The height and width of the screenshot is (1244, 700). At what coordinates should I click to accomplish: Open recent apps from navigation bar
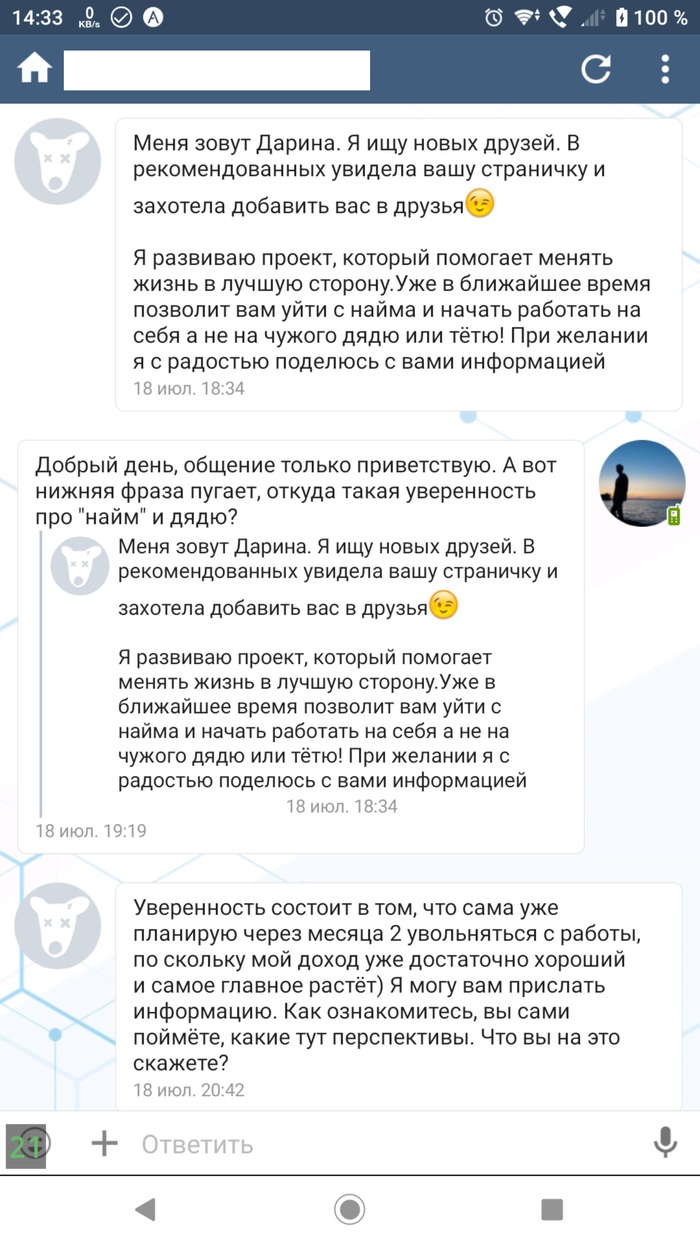(x=552, y=1210)
